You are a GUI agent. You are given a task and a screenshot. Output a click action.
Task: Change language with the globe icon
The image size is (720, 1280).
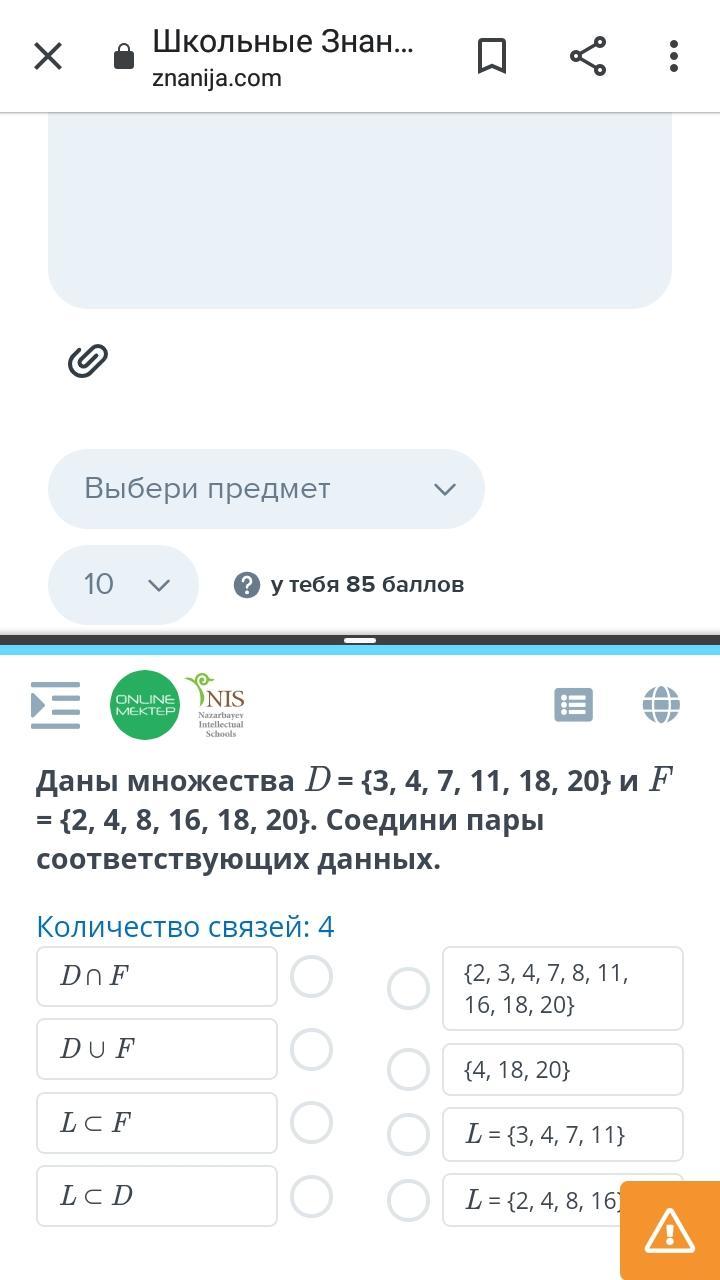tap(661, 705)
